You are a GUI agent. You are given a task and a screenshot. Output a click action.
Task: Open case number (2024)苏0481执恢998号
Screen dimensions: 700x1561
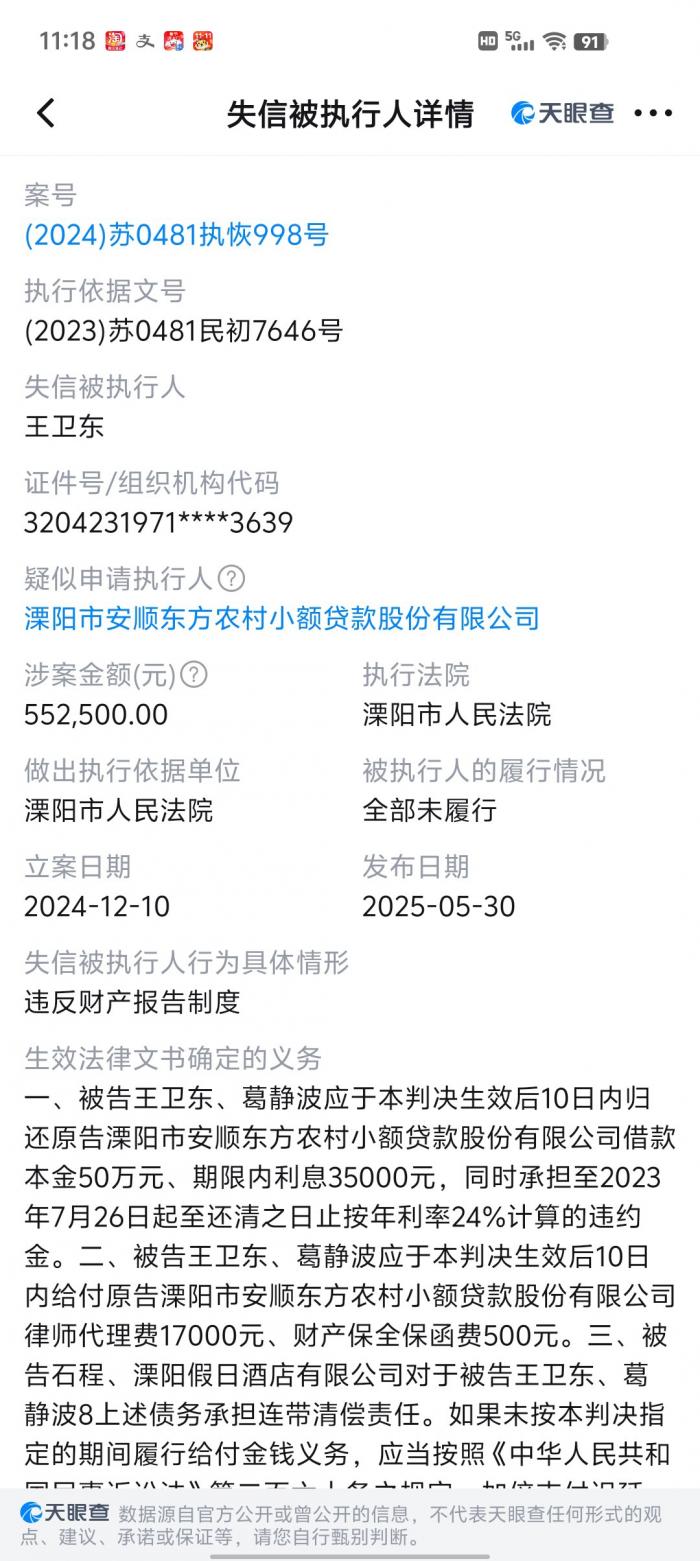(x=176, y=235)
